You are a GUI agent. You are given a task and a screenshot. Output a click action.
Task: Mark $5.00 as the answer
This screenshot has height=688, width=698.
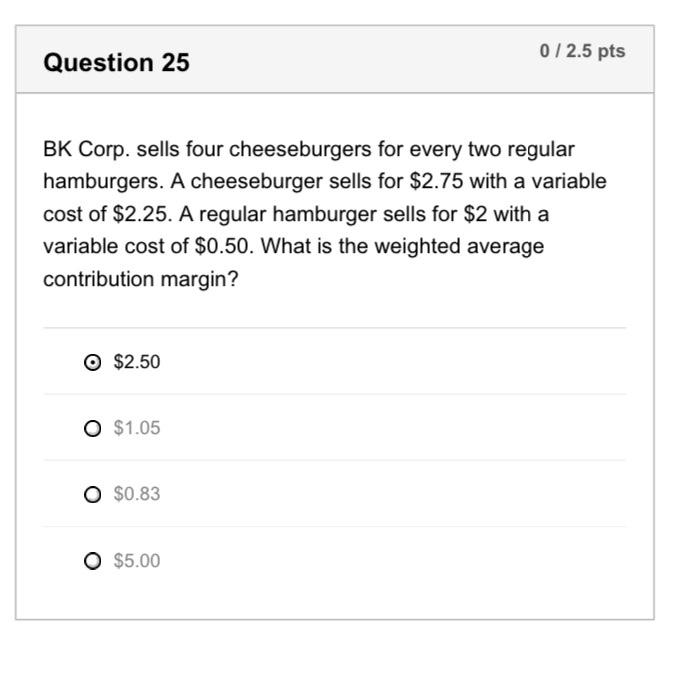[x=93, y=562]
